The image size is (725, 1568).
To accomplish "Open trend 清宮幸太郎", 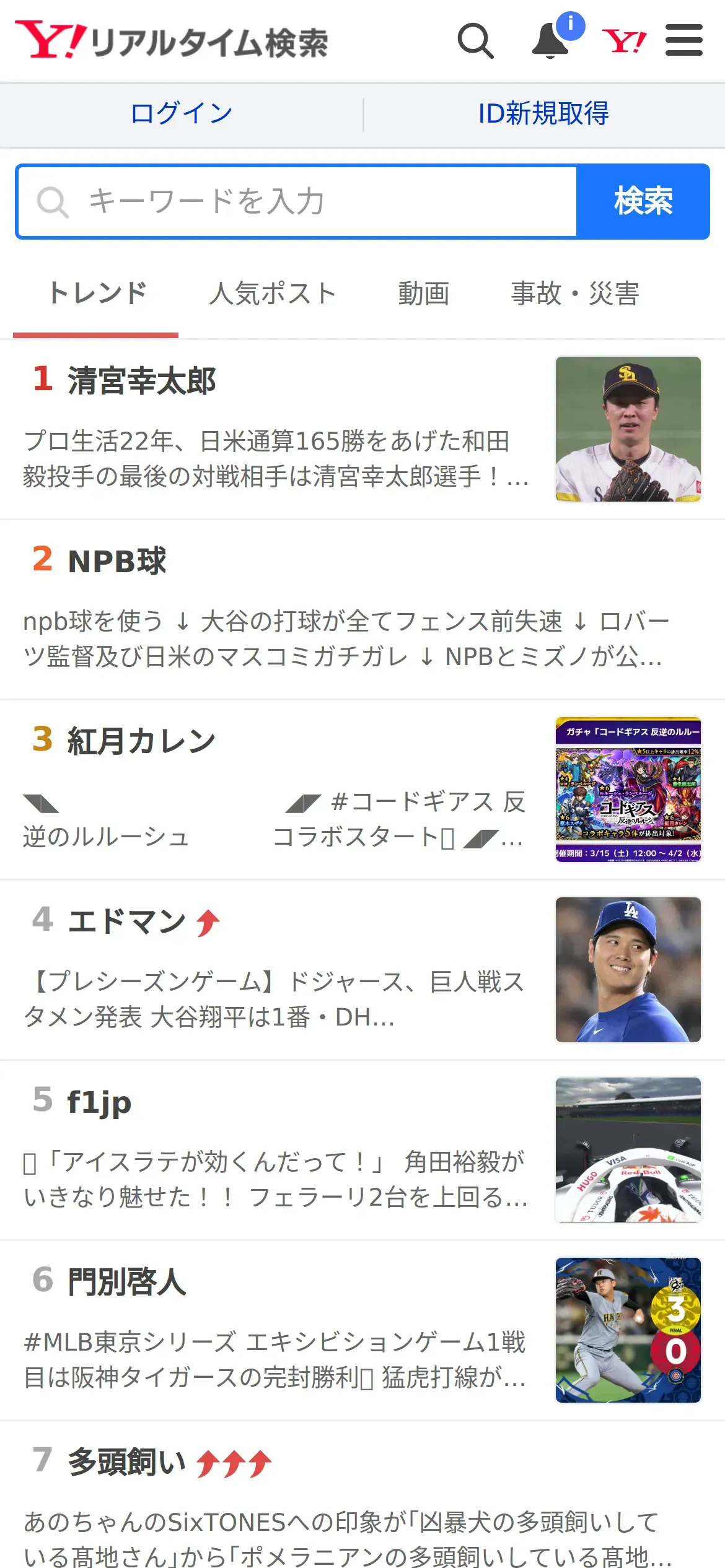I will coord(141,380).
